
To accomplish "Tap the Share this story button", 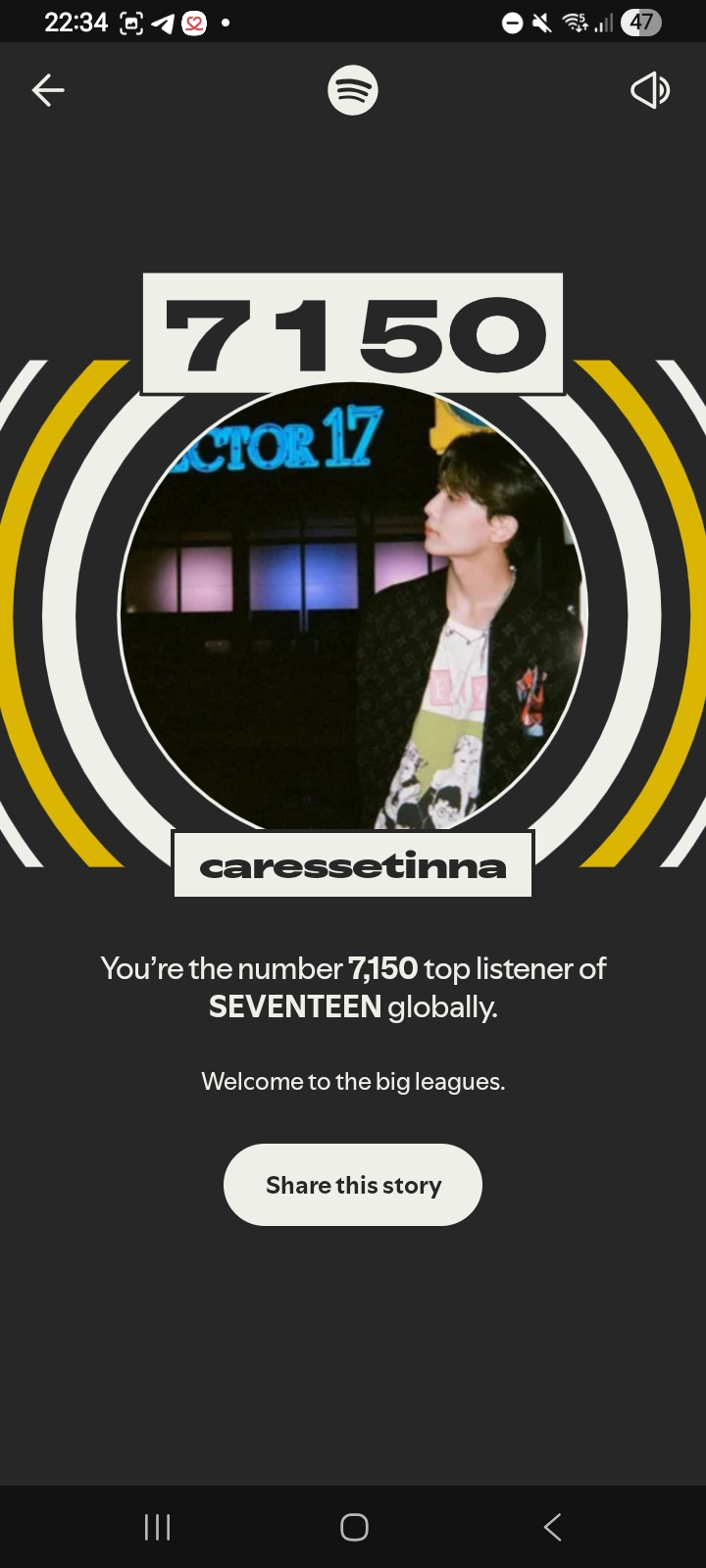I will tap(353, 1185).
